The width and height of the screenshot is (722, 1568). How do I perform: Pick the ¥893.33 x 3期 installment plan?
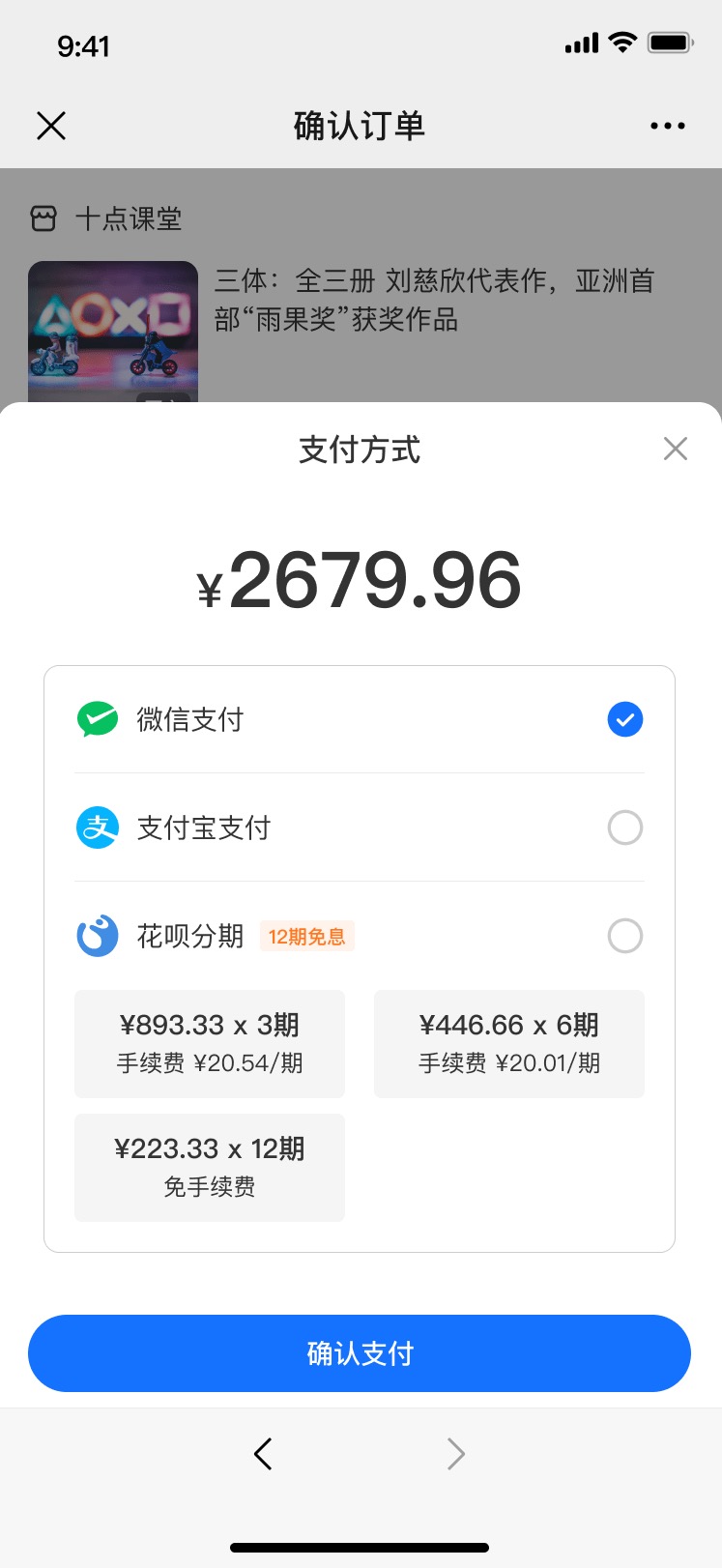pyautogui.click(x=210, y=1044)
